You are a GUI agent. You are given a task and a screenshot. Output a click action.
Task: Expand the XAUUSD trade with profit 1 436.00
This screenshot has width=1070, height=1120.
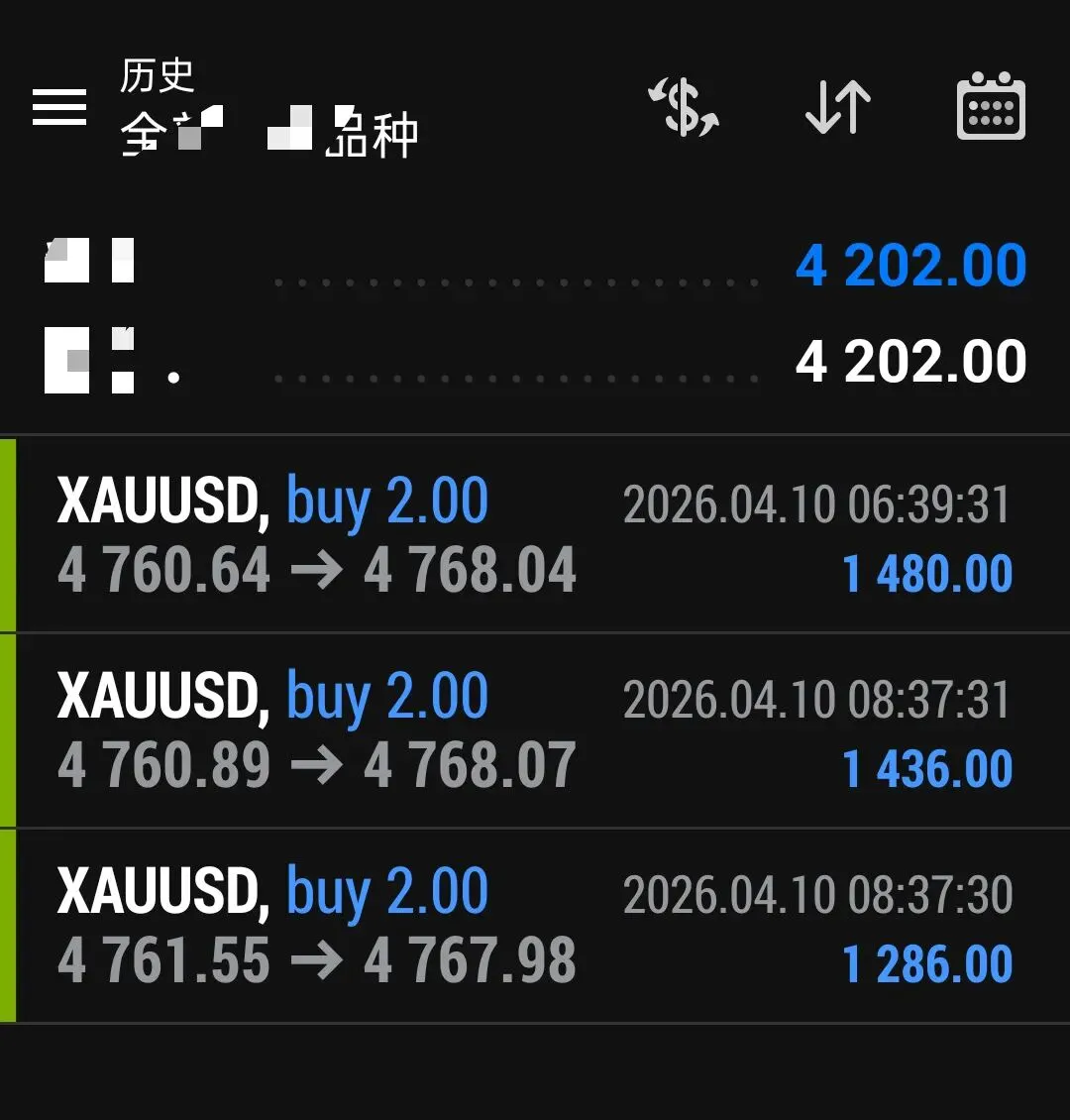click(x=535, y=730)
